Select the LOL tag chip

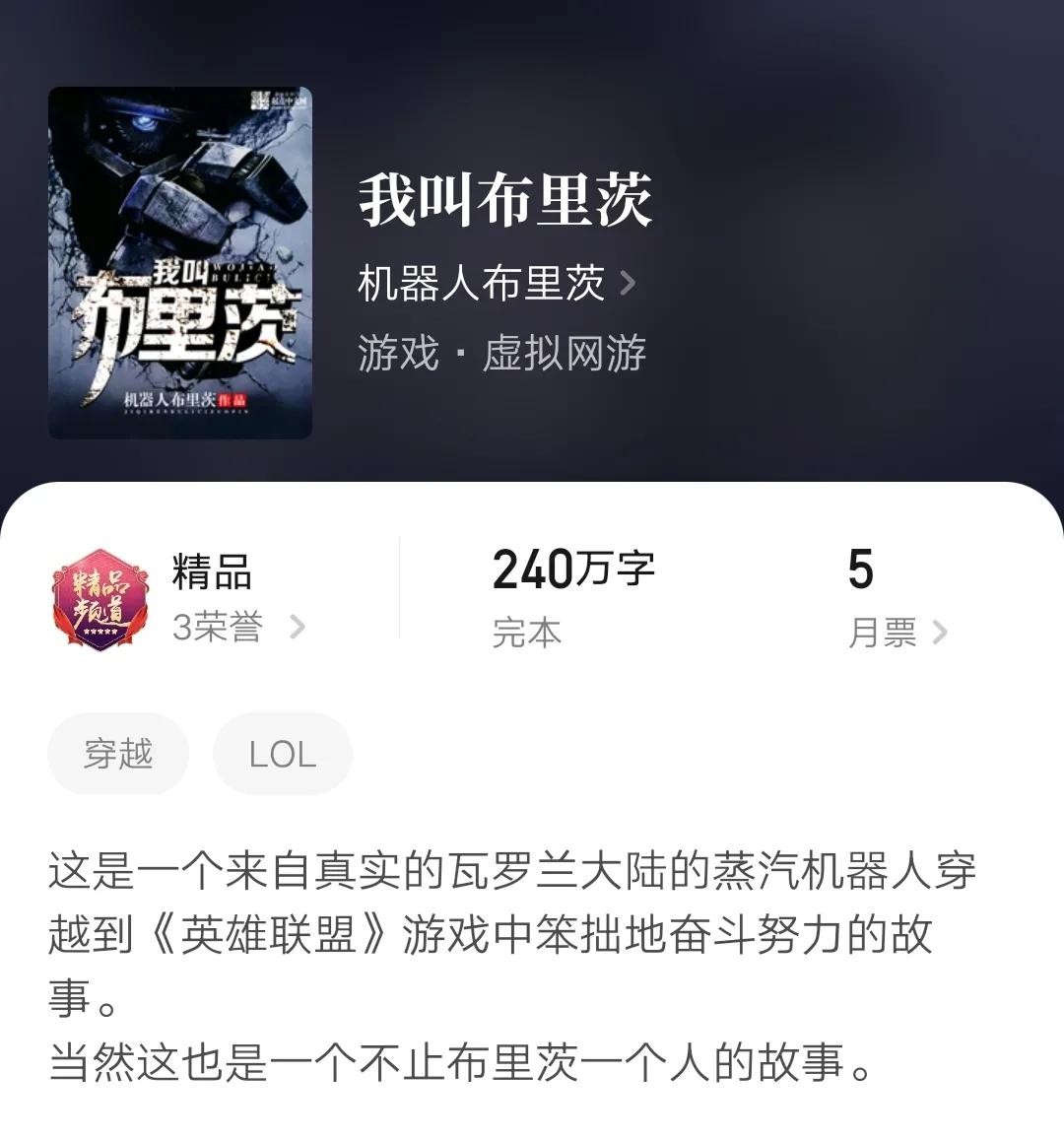click(x=282, y=754)
